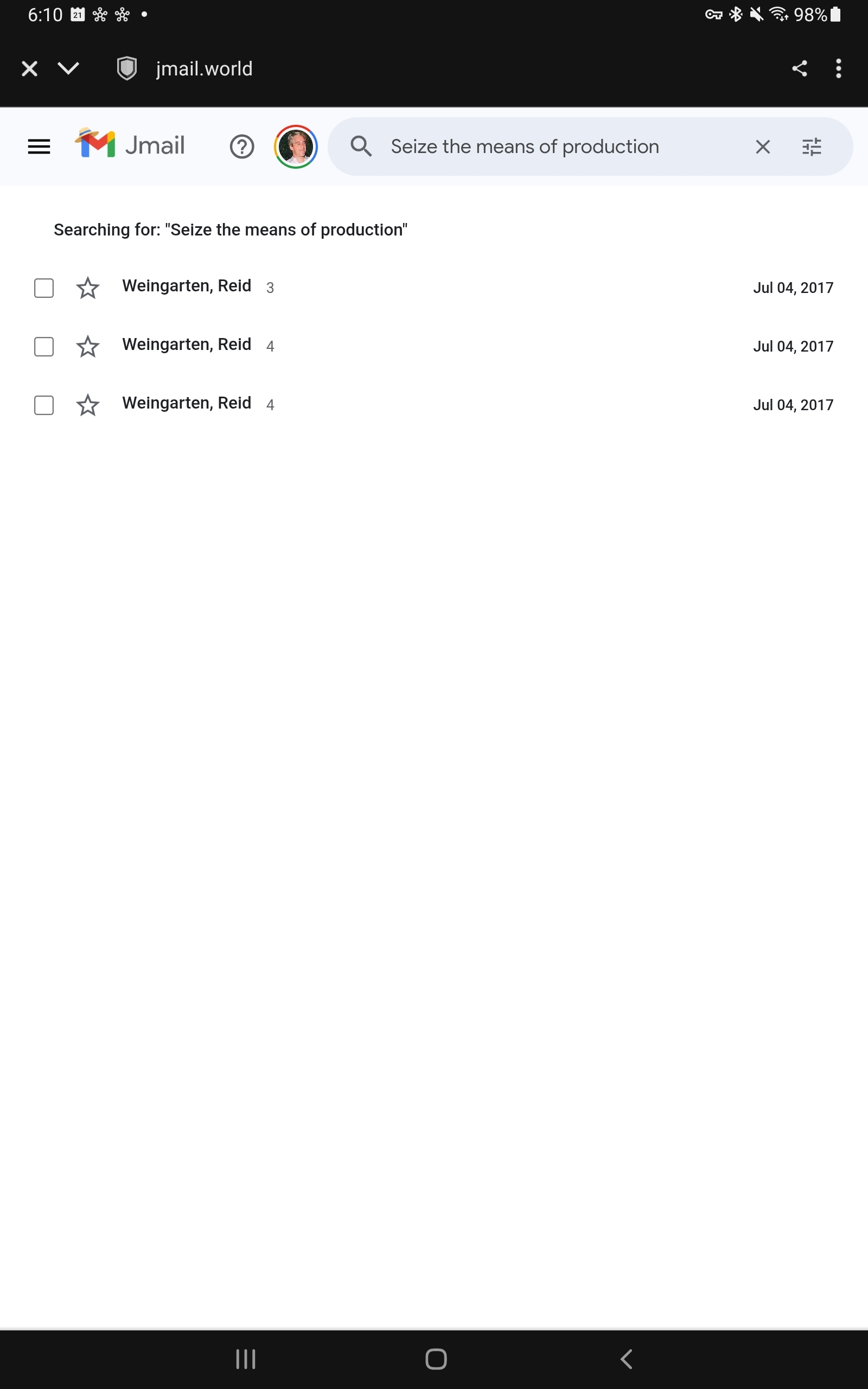Share this page from the browser bar

click(x=800, y=69)
